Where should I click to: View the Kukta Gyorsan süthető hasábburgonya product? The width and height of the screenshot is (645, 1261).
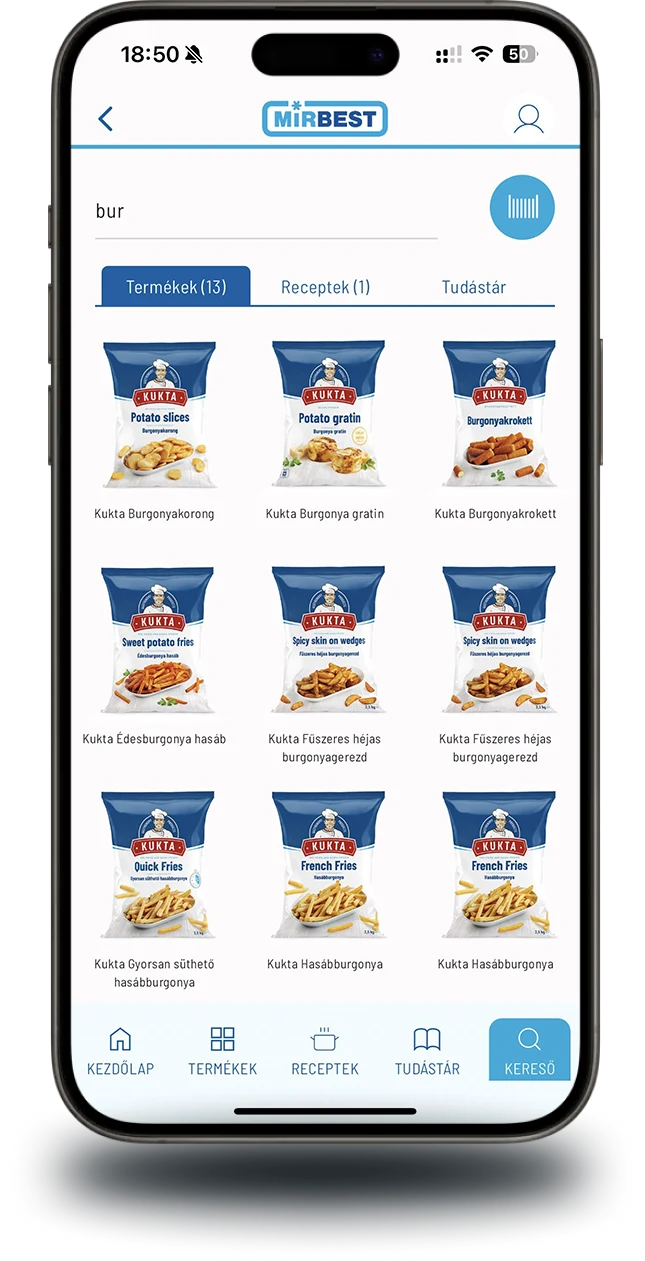(155, 890)
